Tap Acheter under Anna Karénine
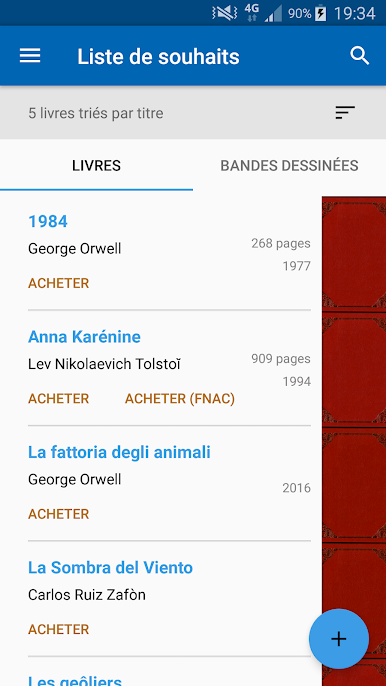The height and width of the screenshot is (686, 386). [59, 399]
